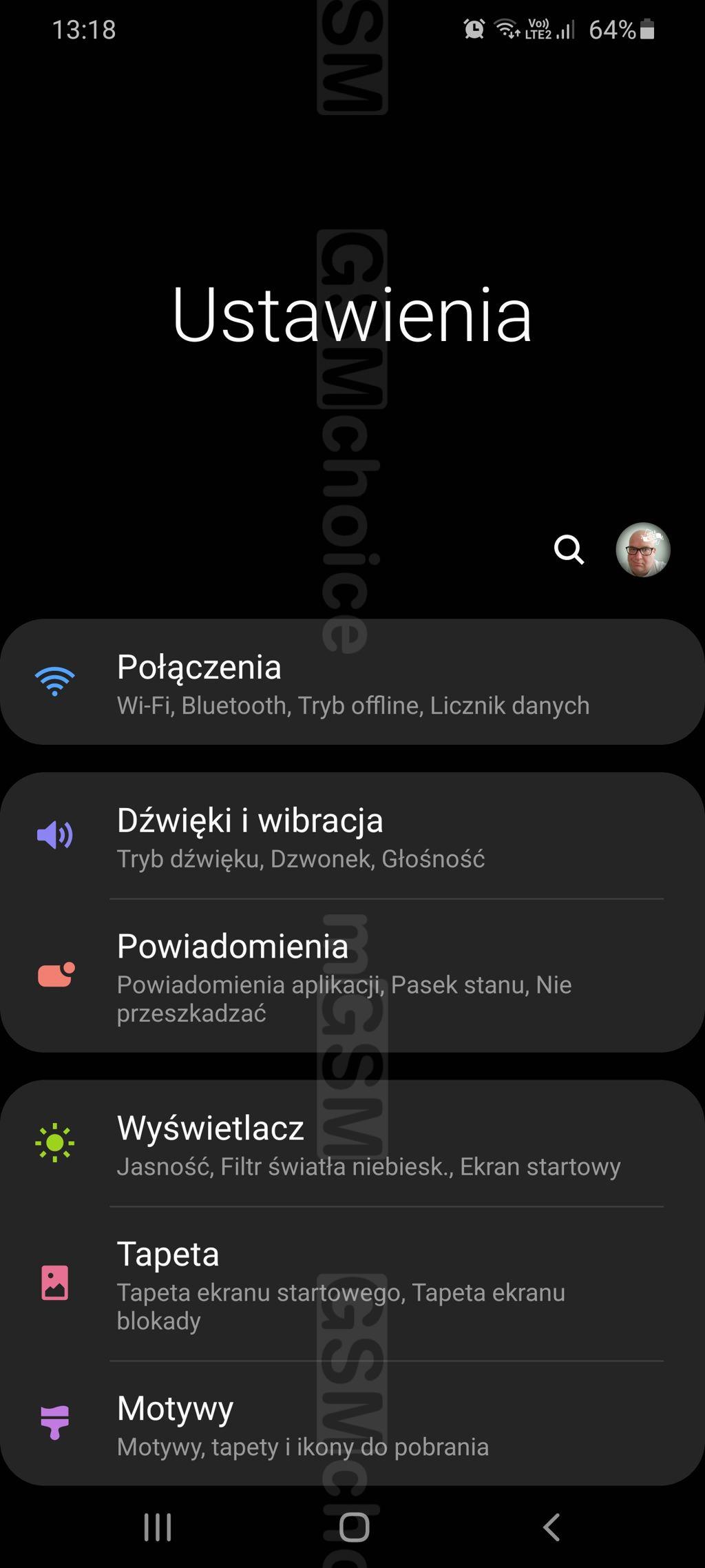
Task: Open the Samsung account profile picture
Action: (643, 550)
